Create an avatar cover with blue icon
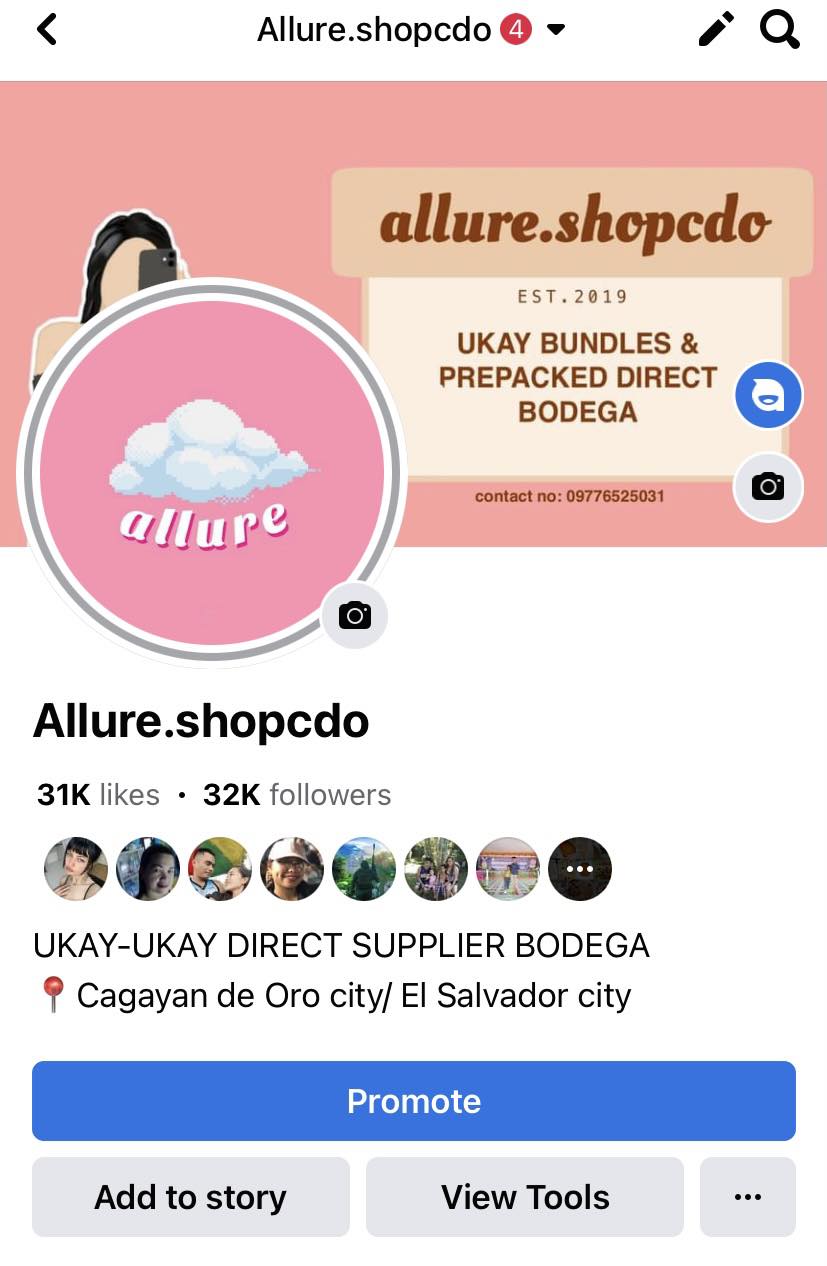 coord(768,395)
